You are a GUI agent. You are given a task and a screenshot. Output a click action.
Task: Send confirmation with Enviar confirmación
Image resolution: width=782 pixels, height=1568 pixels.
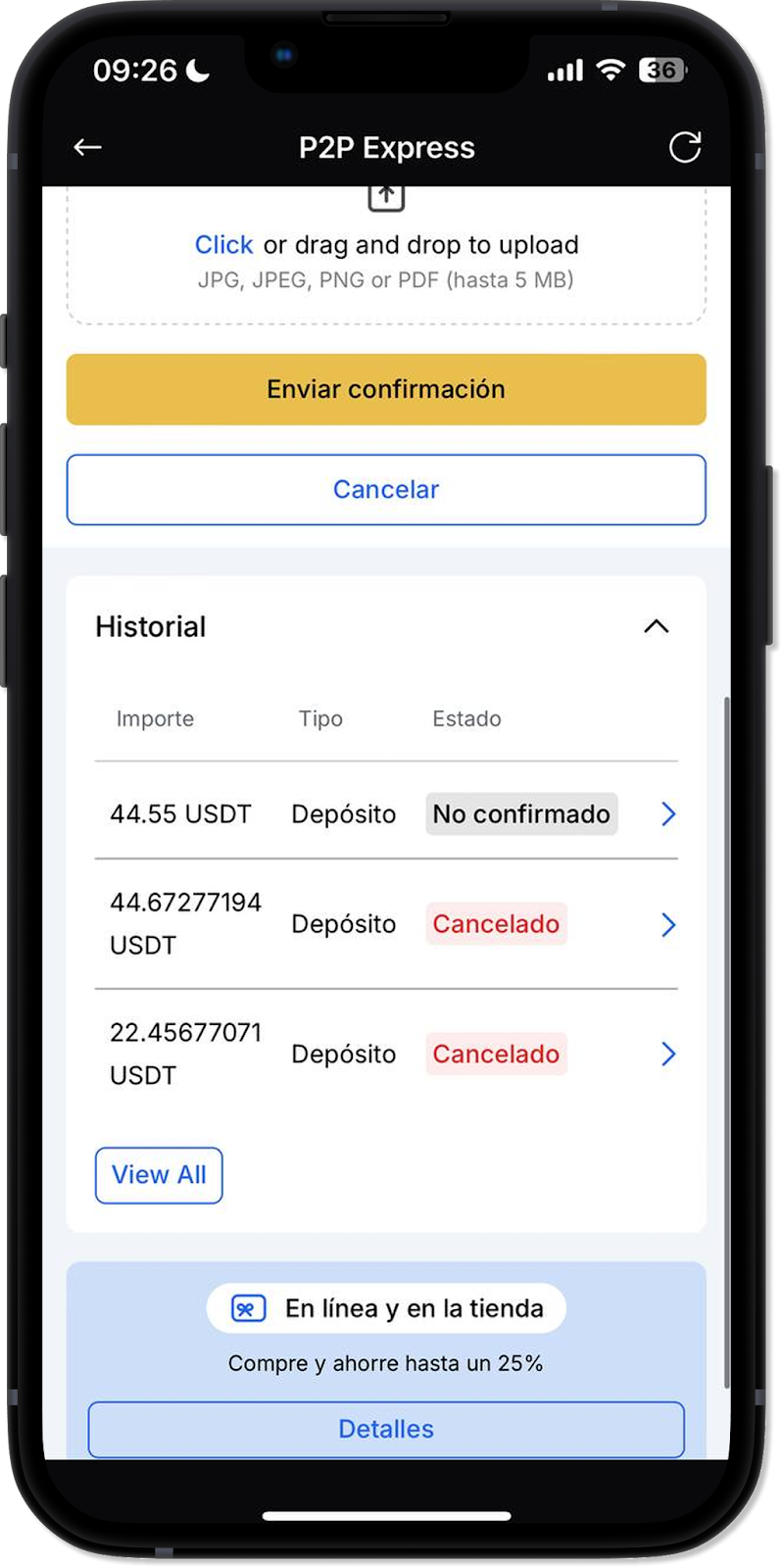(386, 389)
